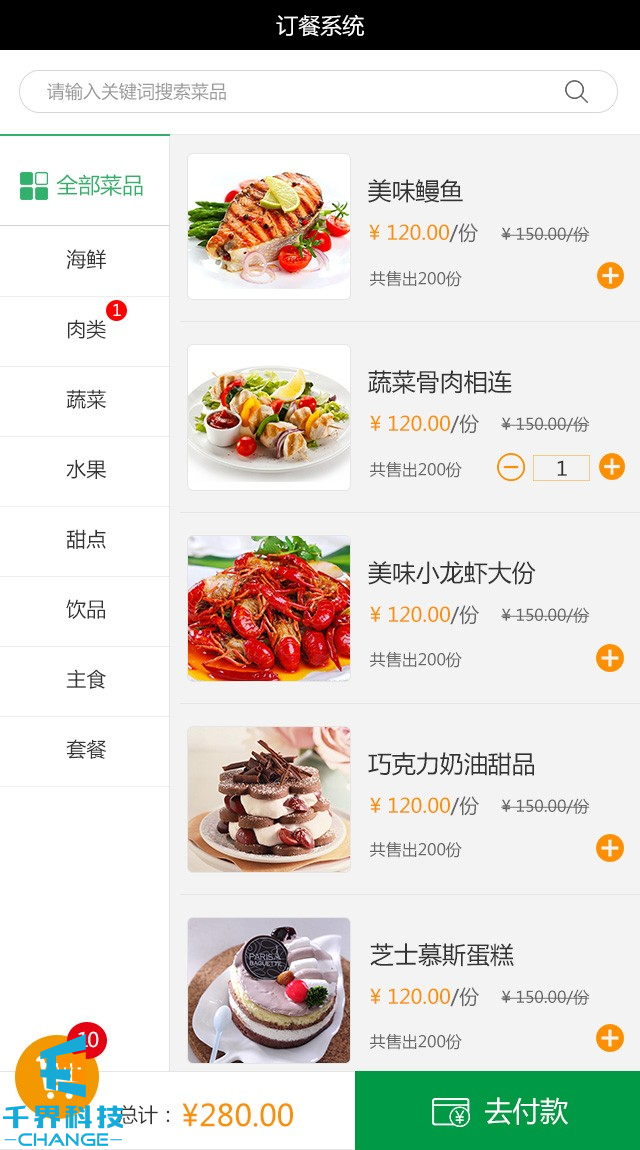The image size is (640, 1150).
Task: Select the 水果 category
Action: 86,470
